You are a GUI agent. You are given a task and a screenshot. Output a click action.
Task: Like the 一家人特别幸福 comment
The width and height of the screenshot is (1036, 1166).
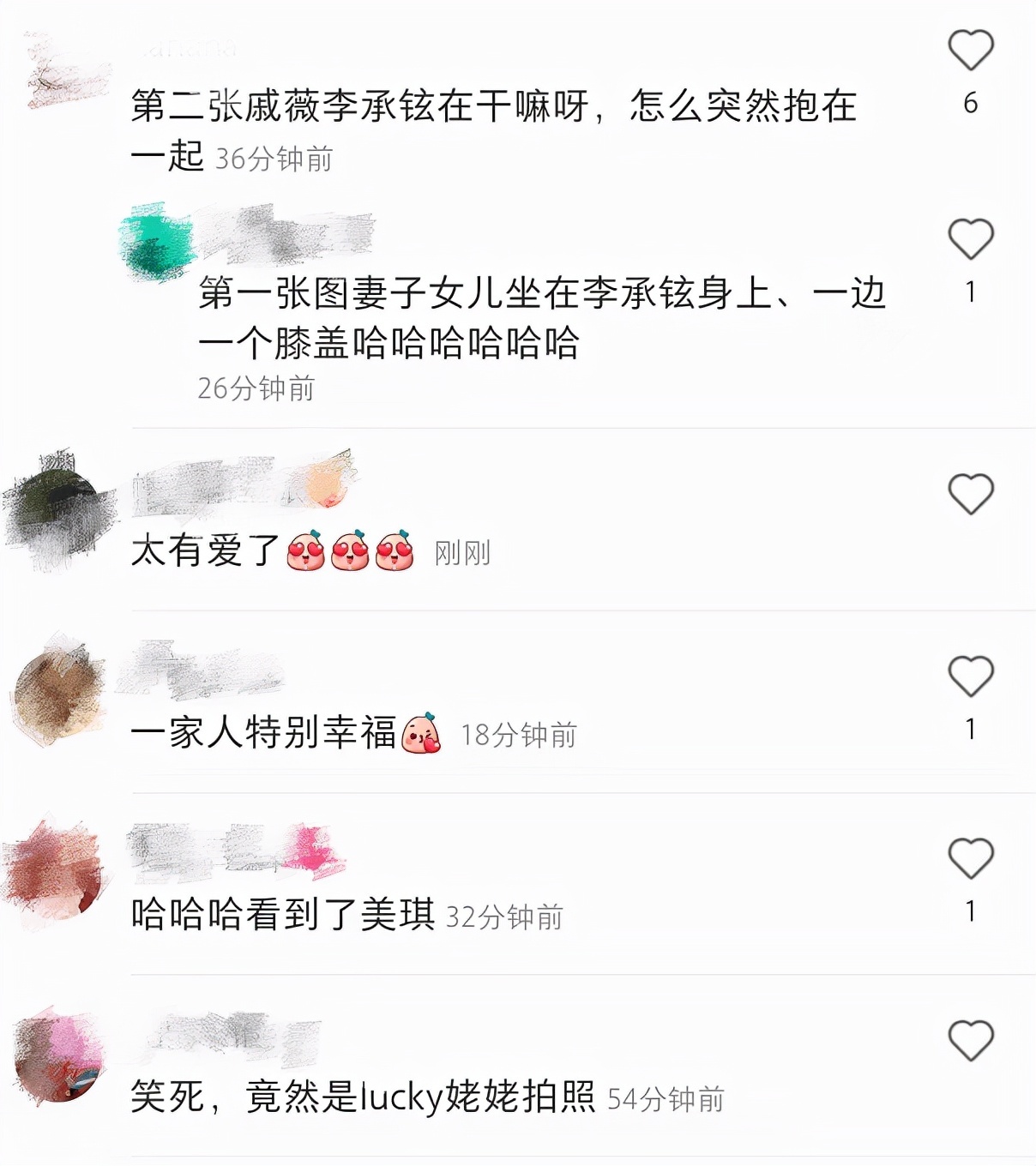pyautogui.click(x=970, y=677)
